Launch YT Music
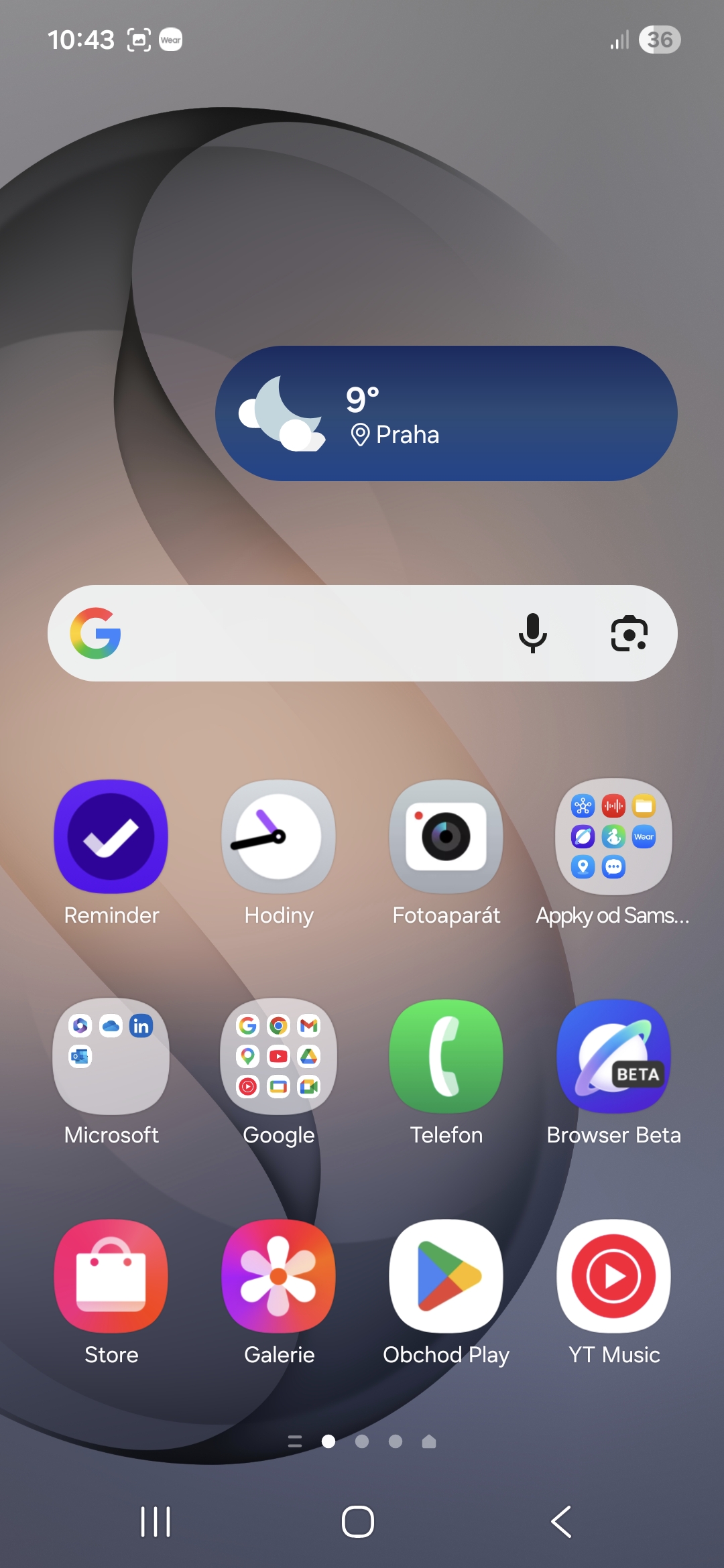724x1568 pixels. [613, 1276]
